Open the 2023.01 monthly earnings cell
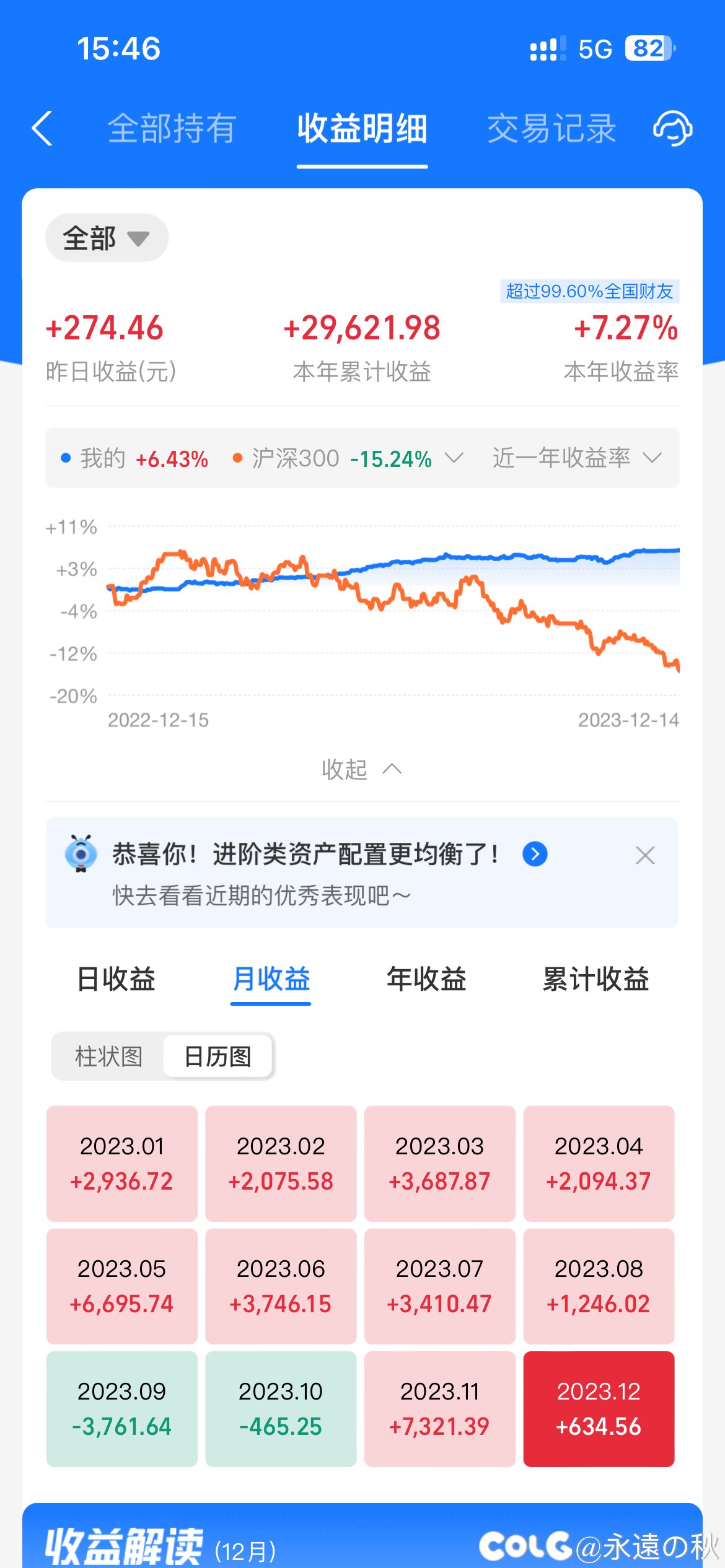This screenshot has height=1568, width=725. click(122, 1164)
